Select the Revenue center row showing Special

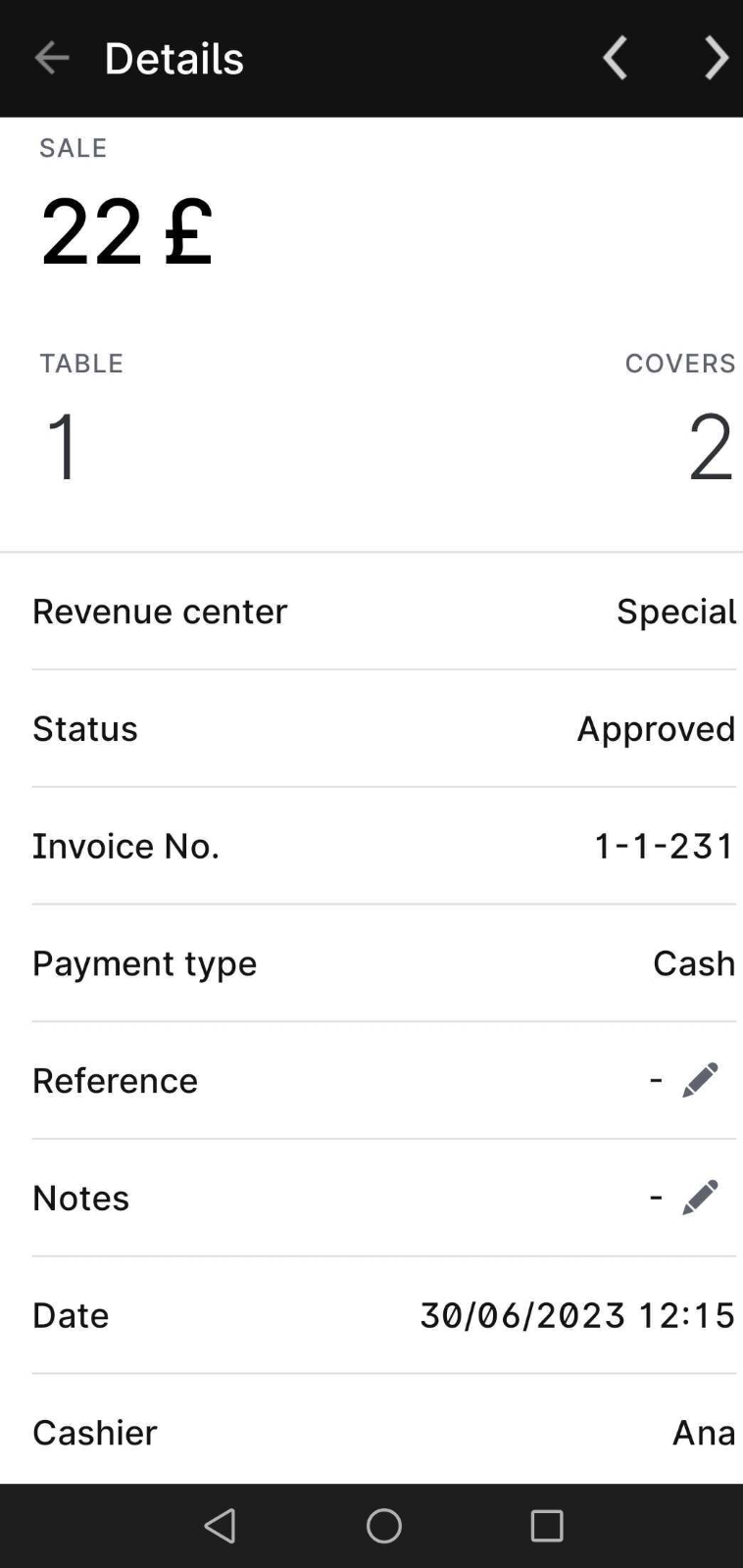pos(676,611)
